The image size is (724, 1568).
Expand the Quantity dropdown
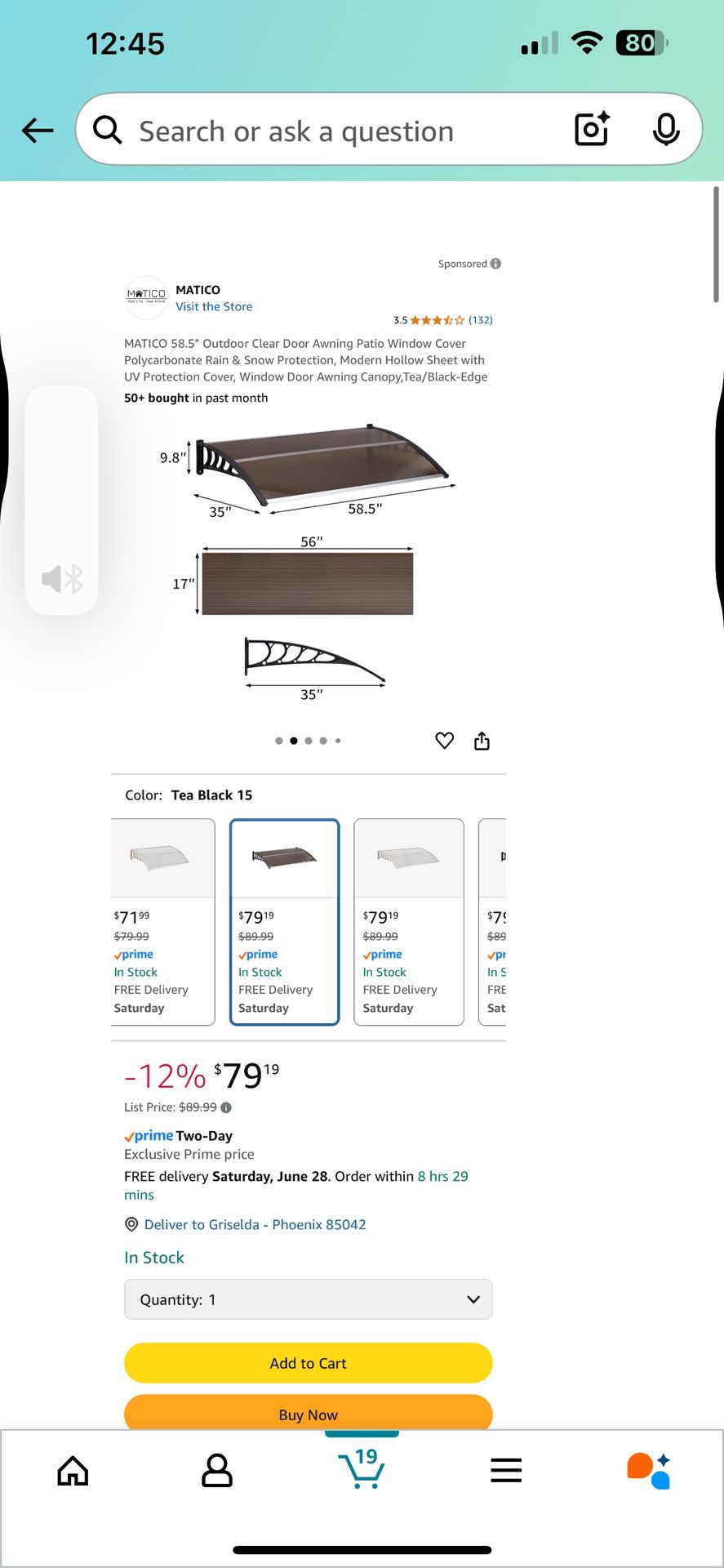click(308, 1299)
